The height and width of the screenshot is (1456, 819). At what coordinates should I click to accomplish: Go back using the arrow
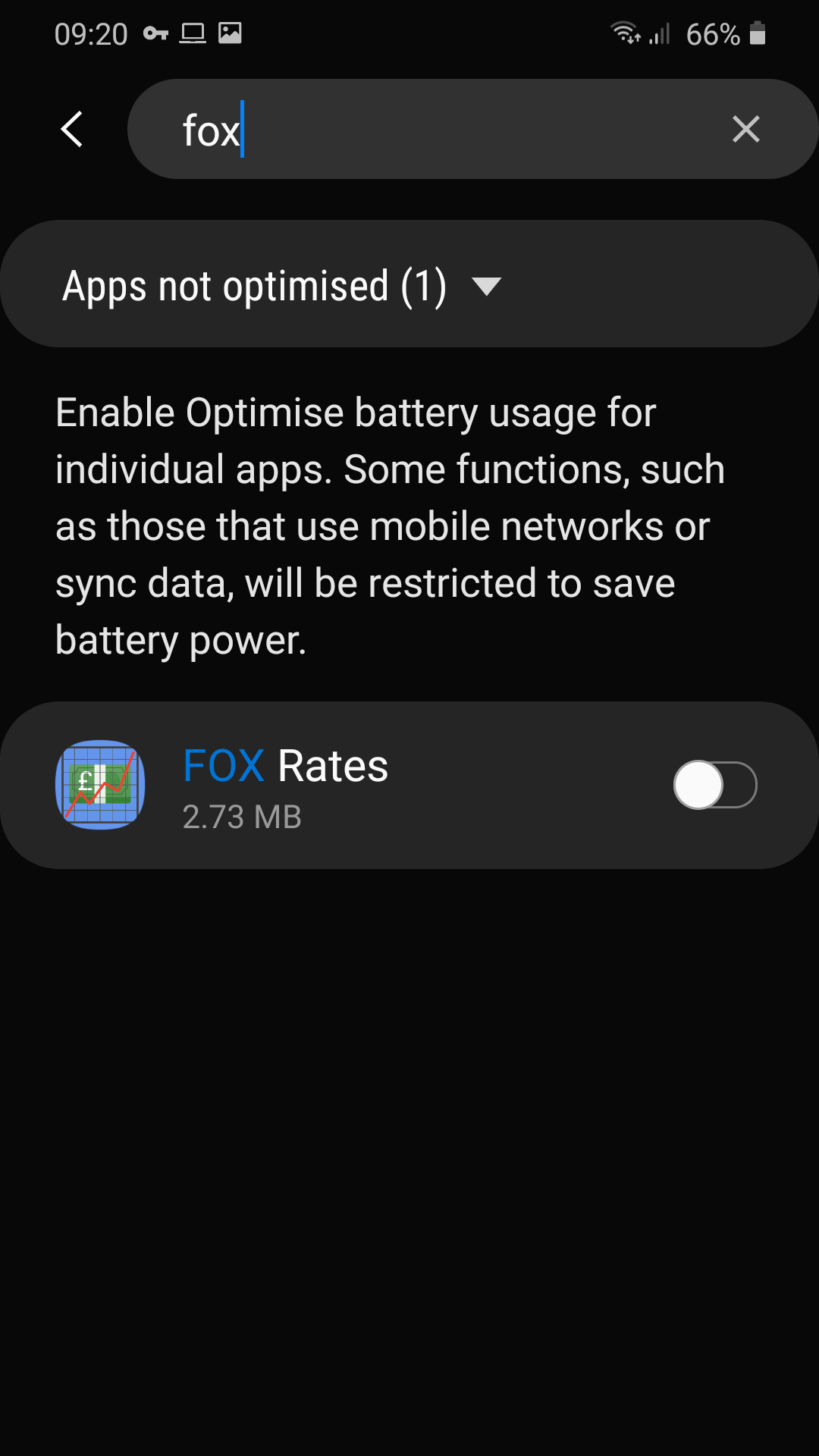pos(72,130)
